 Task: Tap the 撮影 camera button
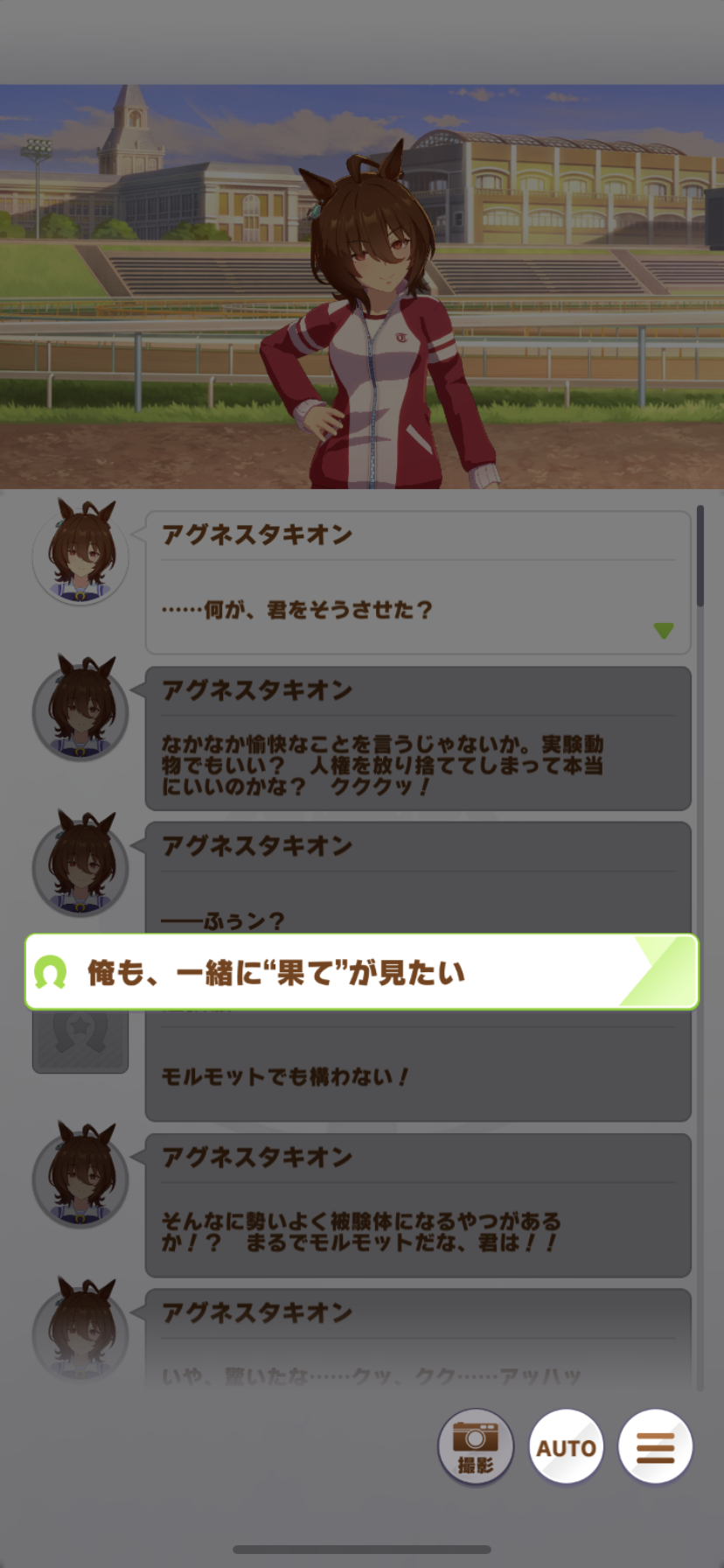(476, 1446)
